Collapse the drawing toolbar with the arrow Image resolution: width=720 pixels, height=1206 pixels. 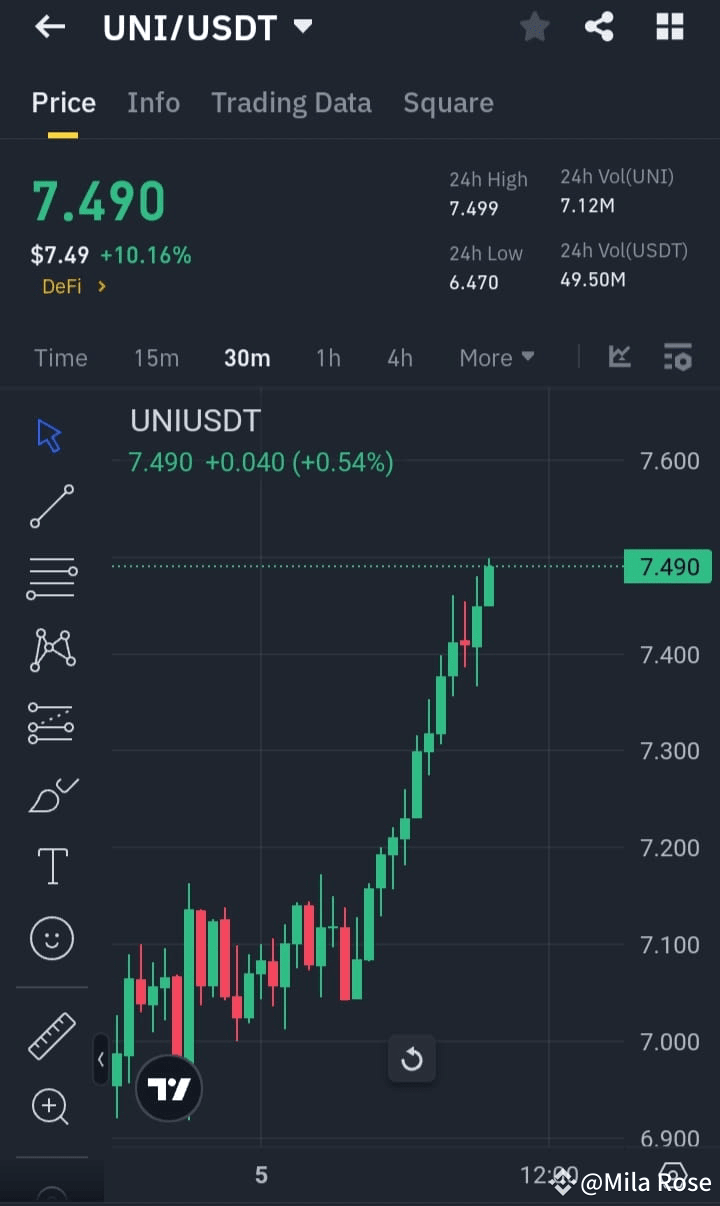pos(101,1059)
